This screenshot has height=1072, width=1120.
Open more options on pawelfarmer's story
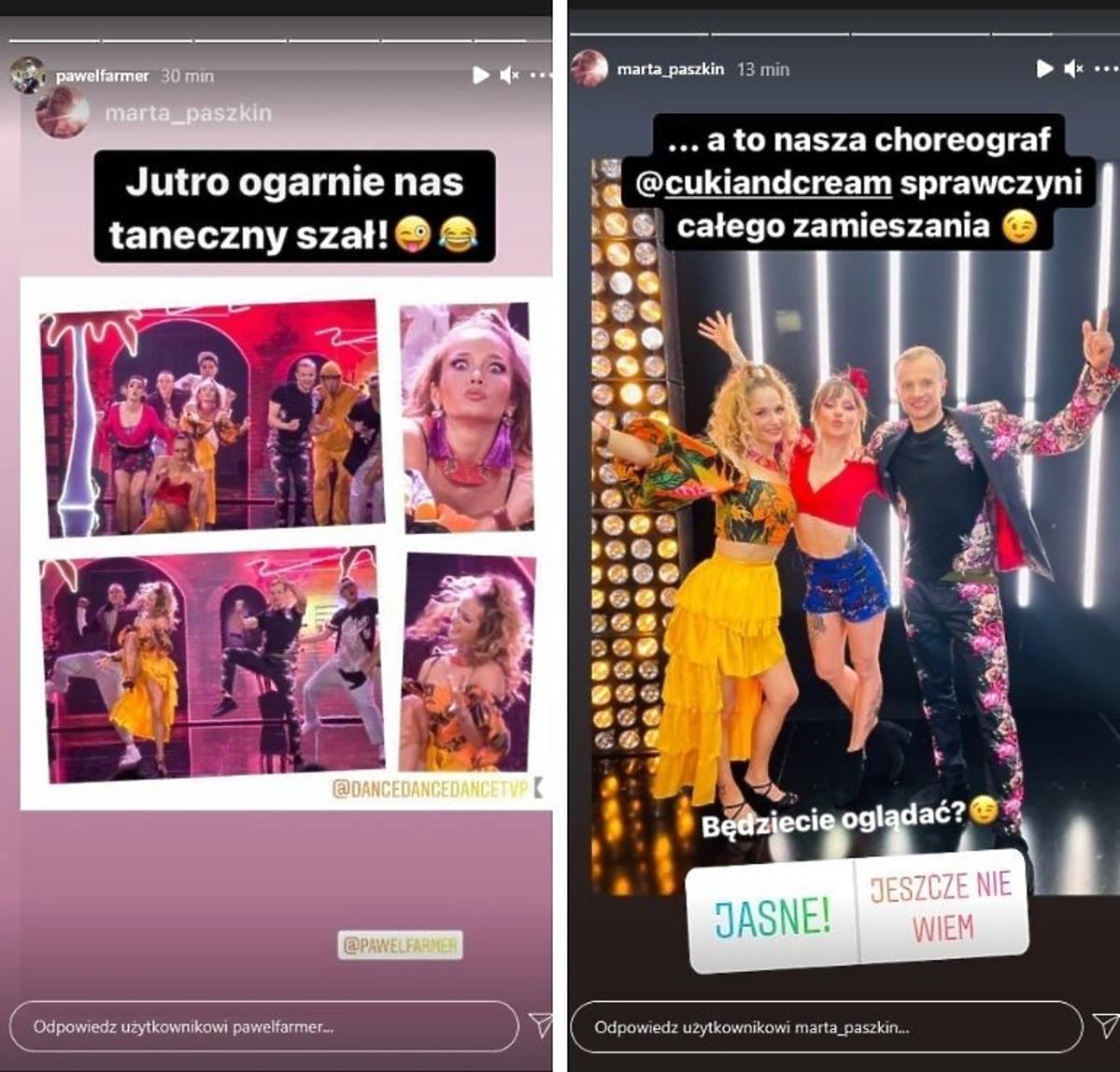pyautogui.click(x=542, y=75)
